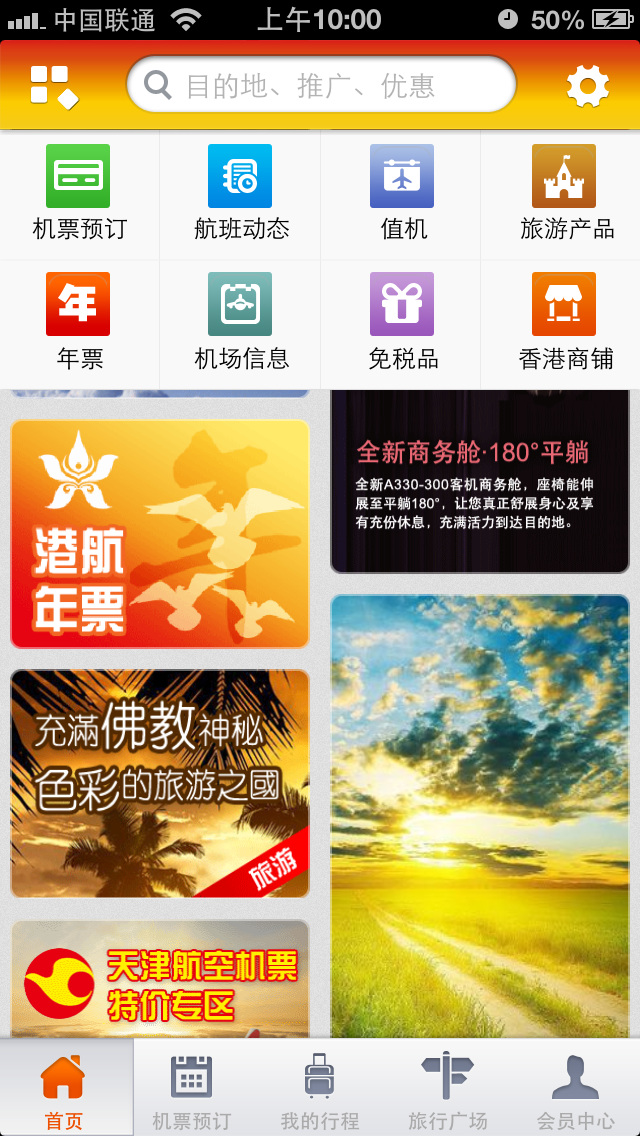View 机场信息 airport information

pos(240,322)
